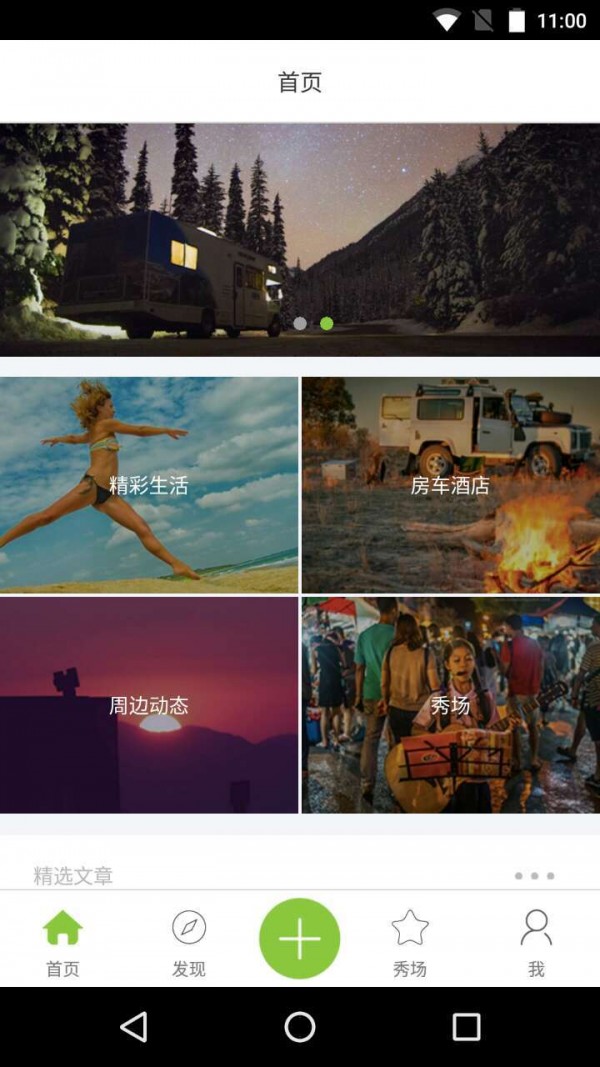The width and height of the screenshot is (600, 1067).
Task: Open the 秀场 picture tile
Action: pyautogui.click(x=451, y=705)
